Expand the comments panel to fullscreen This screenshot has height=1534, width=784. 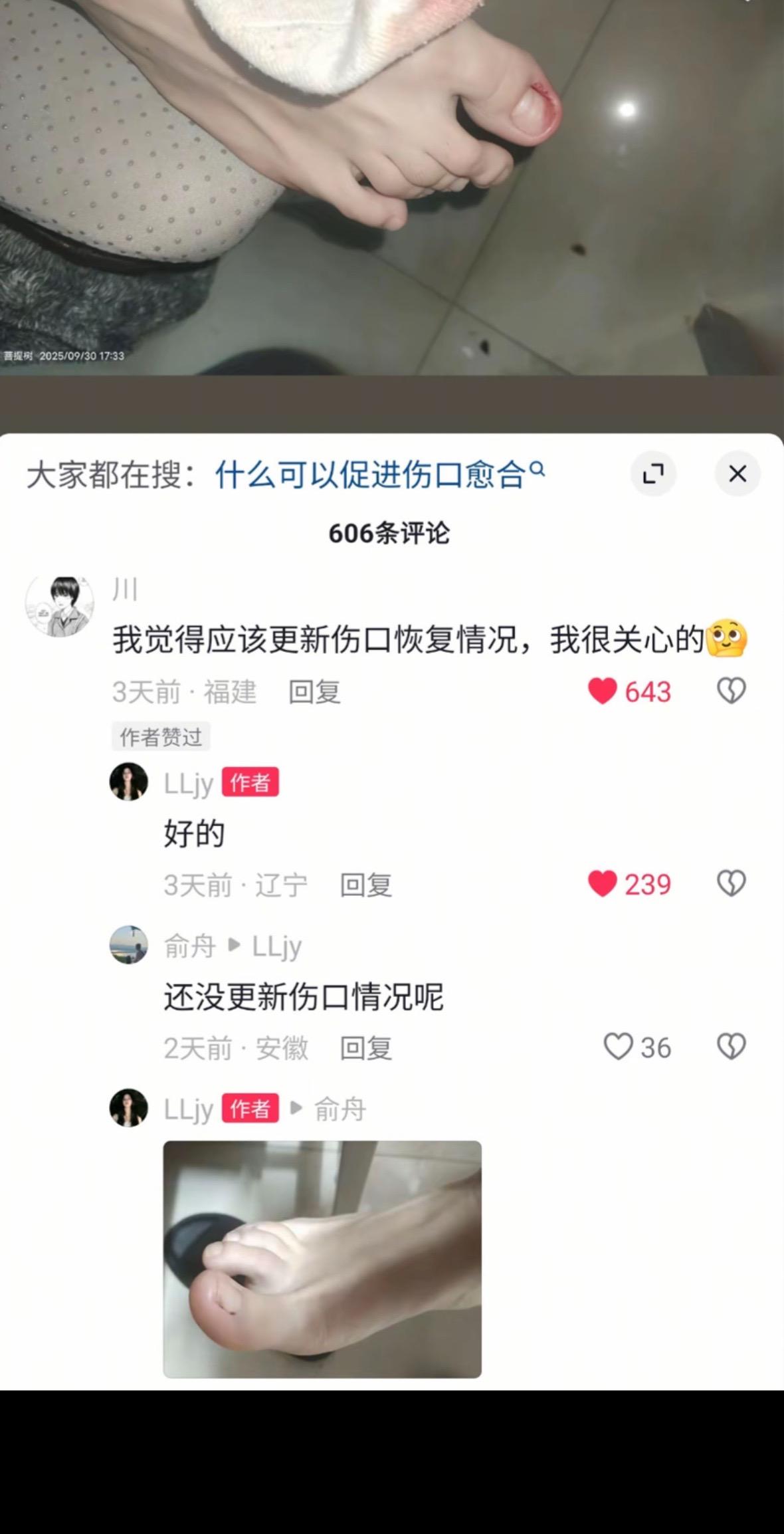point(654,473)
